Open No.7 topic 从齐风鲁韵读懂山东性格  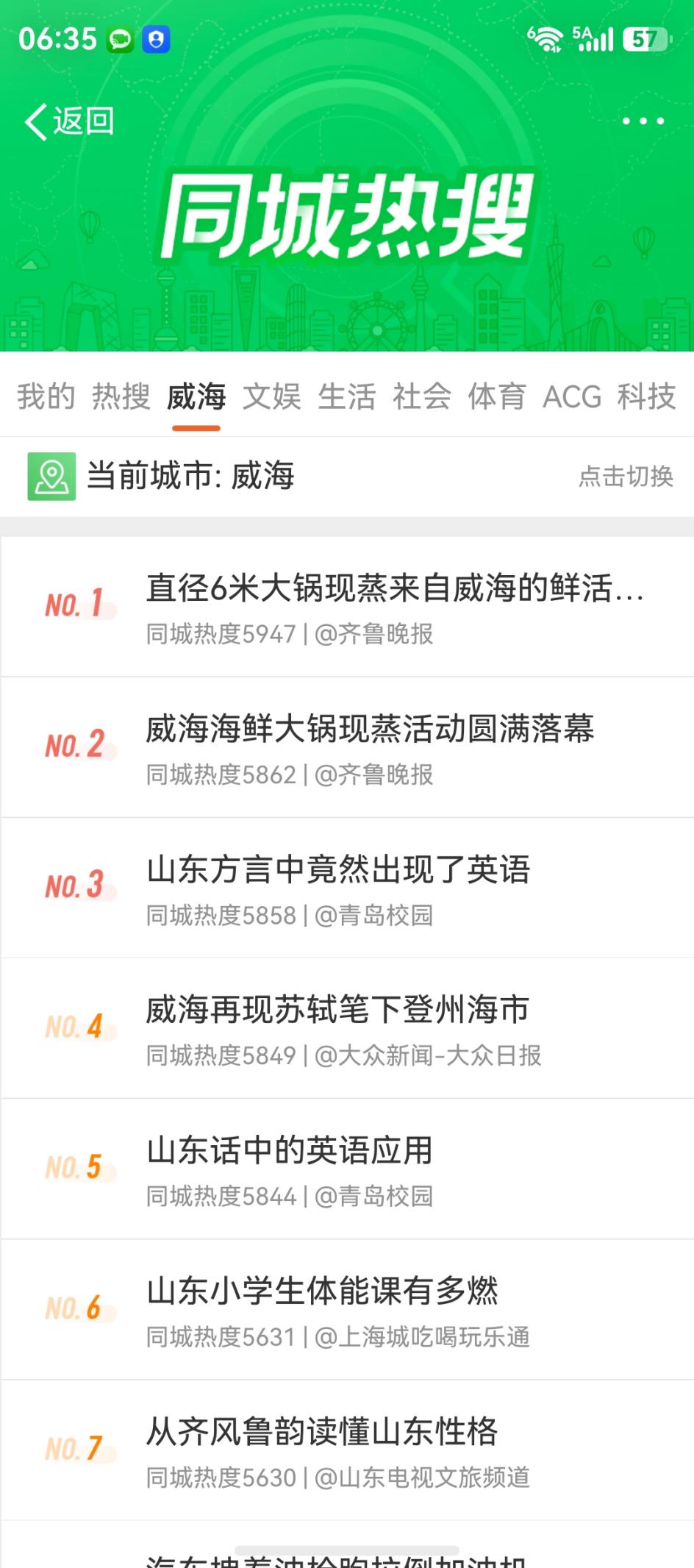tap(322, 1431)
